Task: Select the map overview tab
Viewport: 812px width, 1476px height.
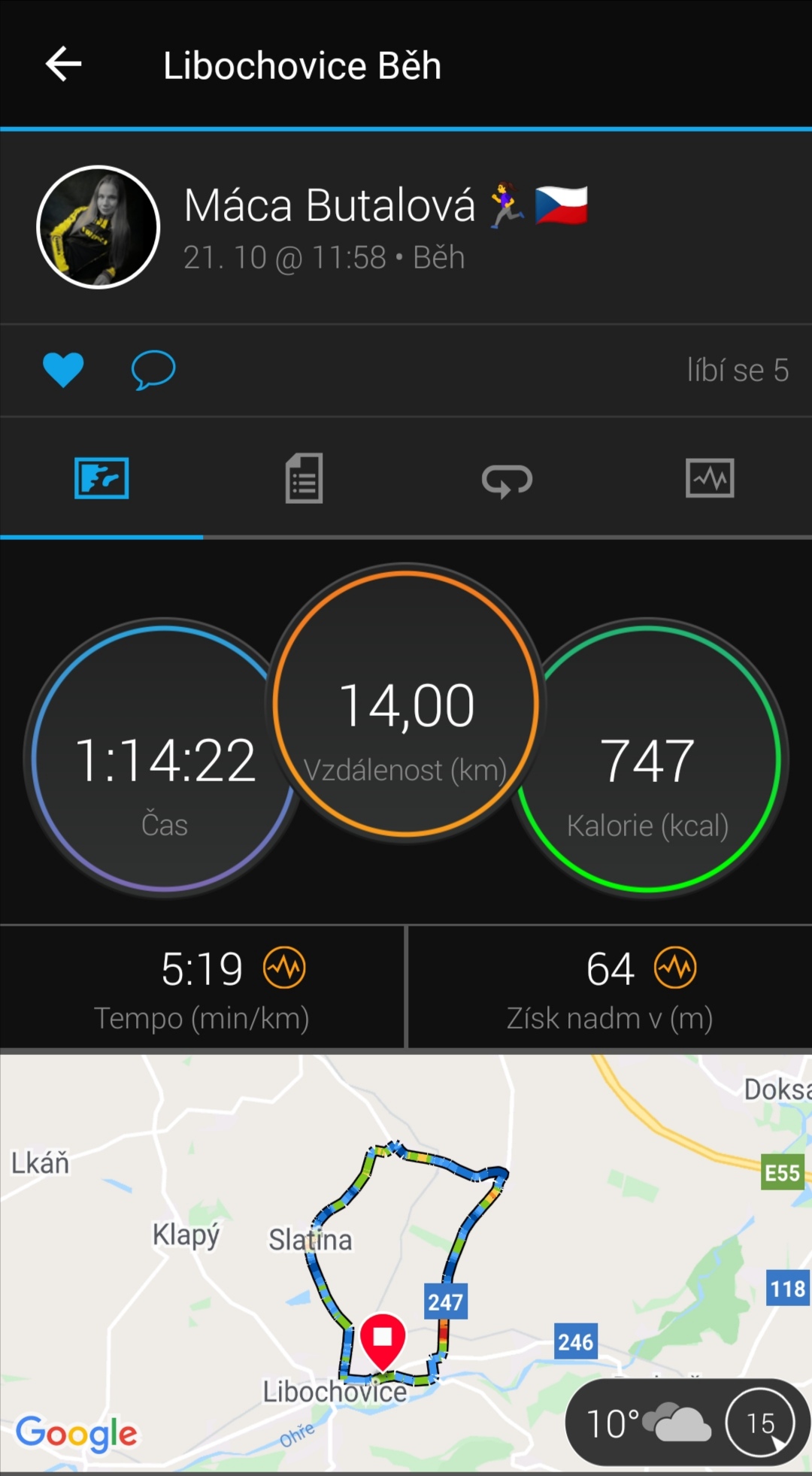Action: [101, 478]
